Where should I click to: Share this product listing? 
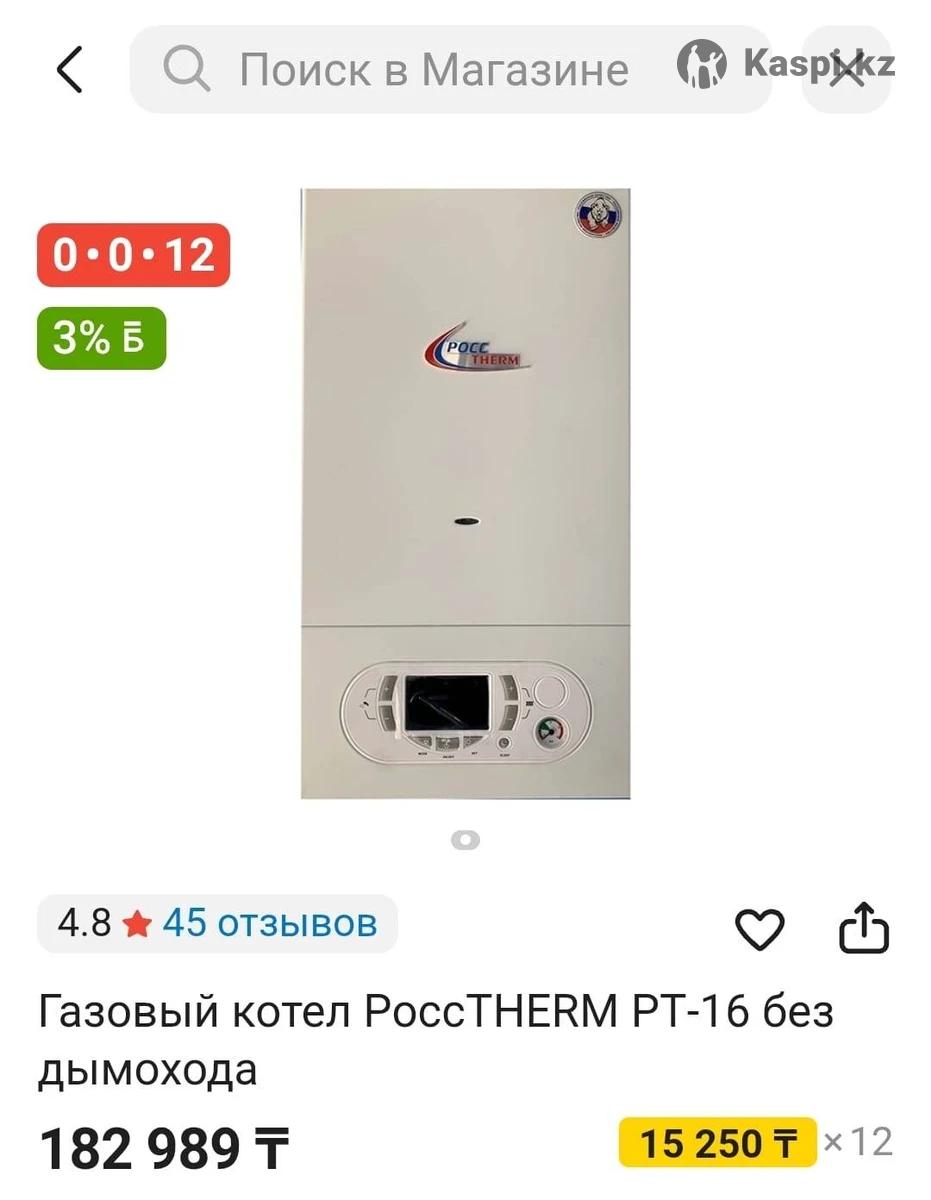tap(863, 928)
